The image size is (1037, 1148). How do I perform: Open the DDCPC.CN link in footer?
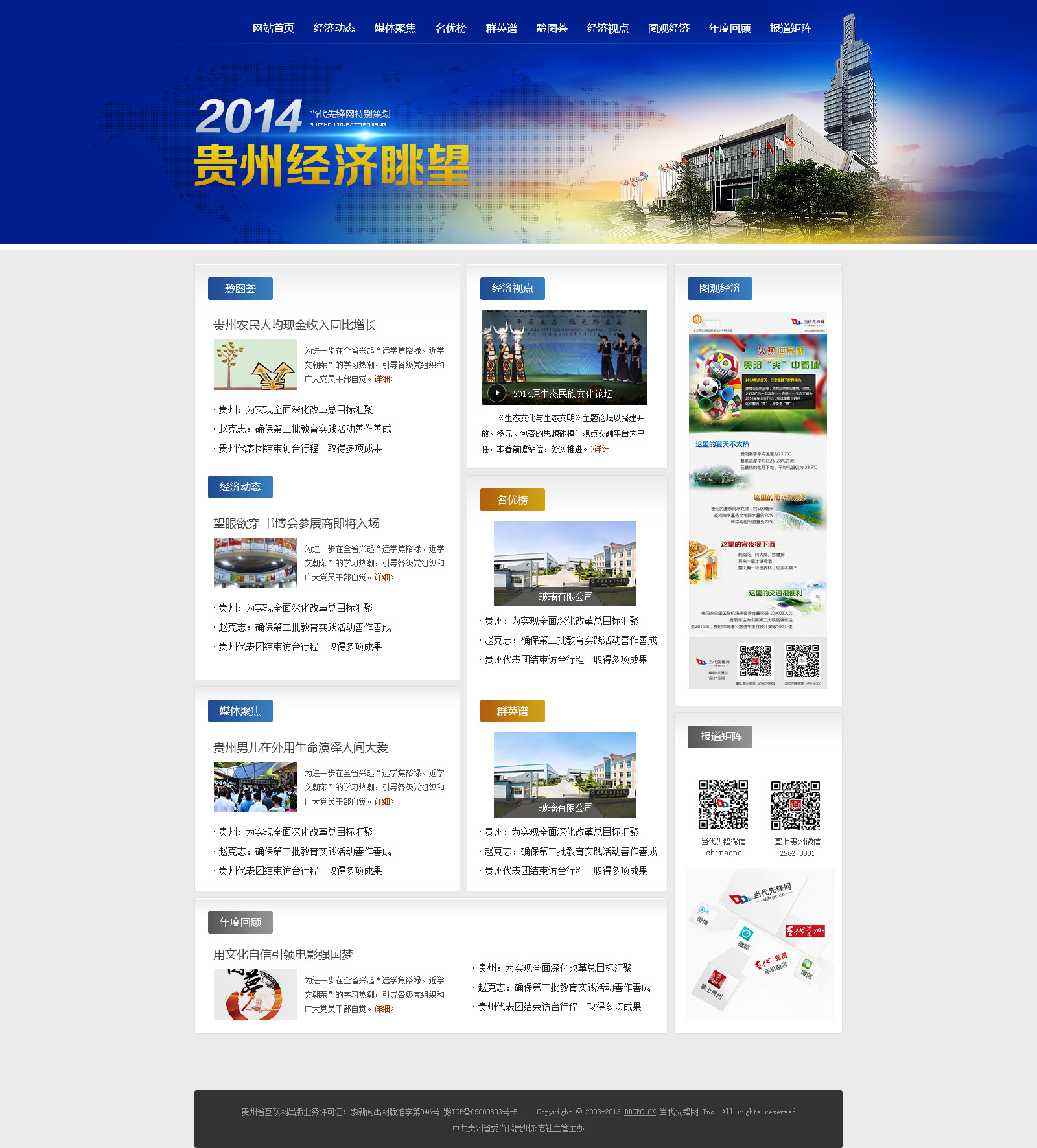[x=640, y=1112]
